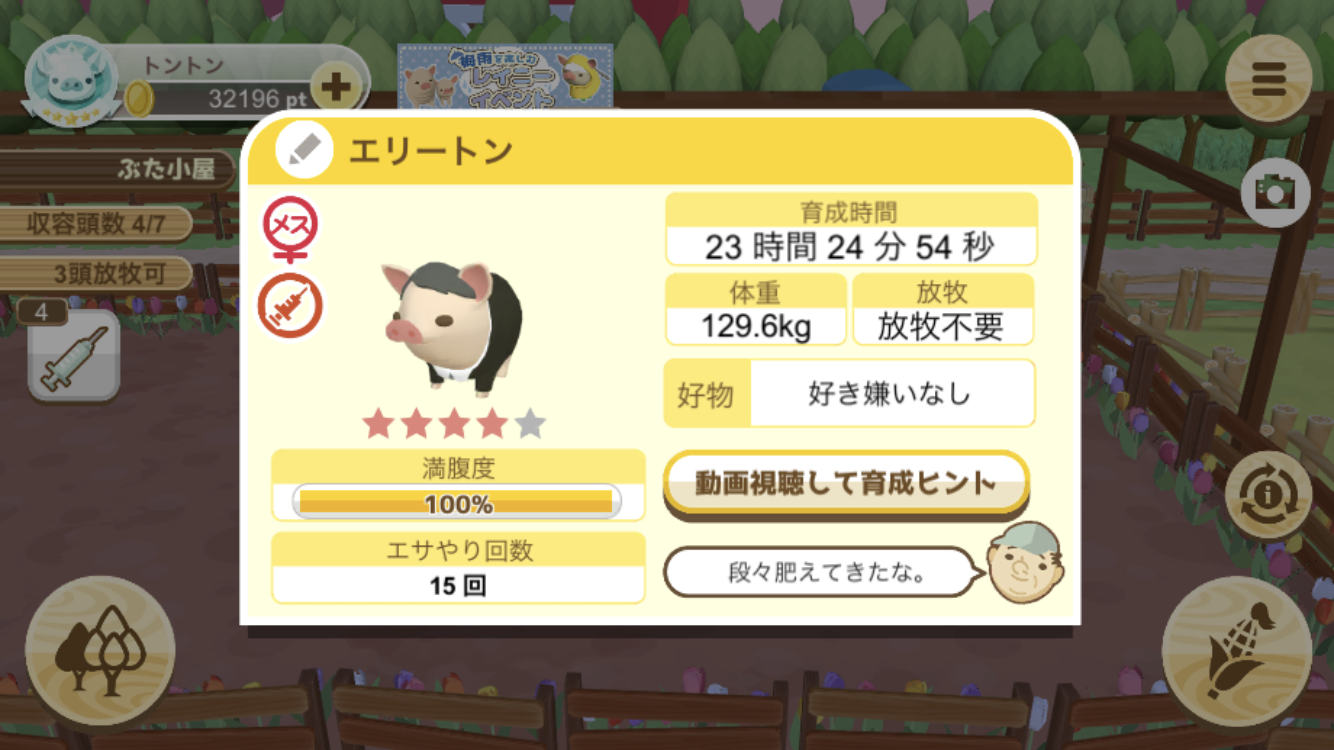Open the rainy event banner
This screenshot has width=1334, height=750.
pyautogui.click(x=505, y=76)
